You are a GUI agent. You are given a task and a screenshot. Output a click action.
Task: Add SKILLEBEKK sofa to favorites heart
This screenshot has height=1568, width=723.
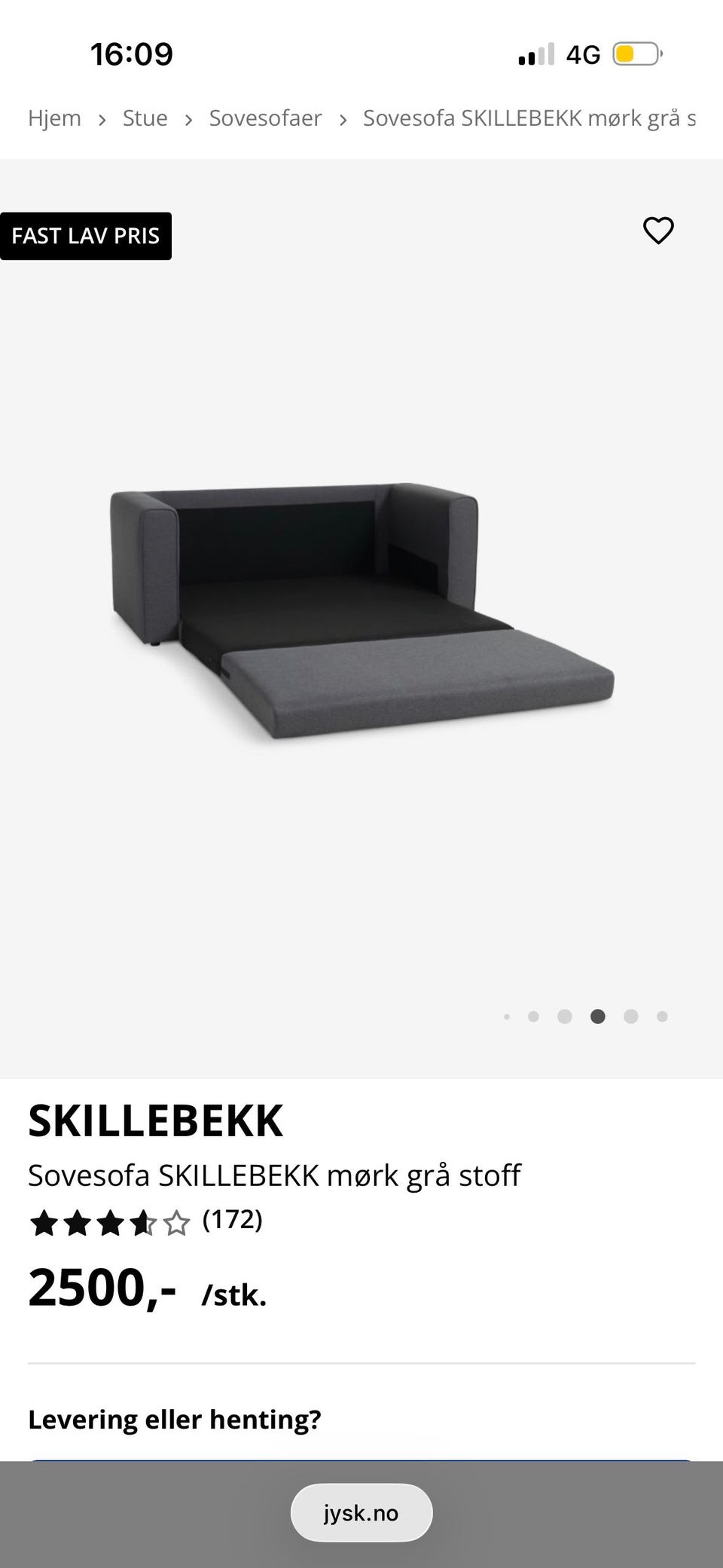tap(658, 231)
